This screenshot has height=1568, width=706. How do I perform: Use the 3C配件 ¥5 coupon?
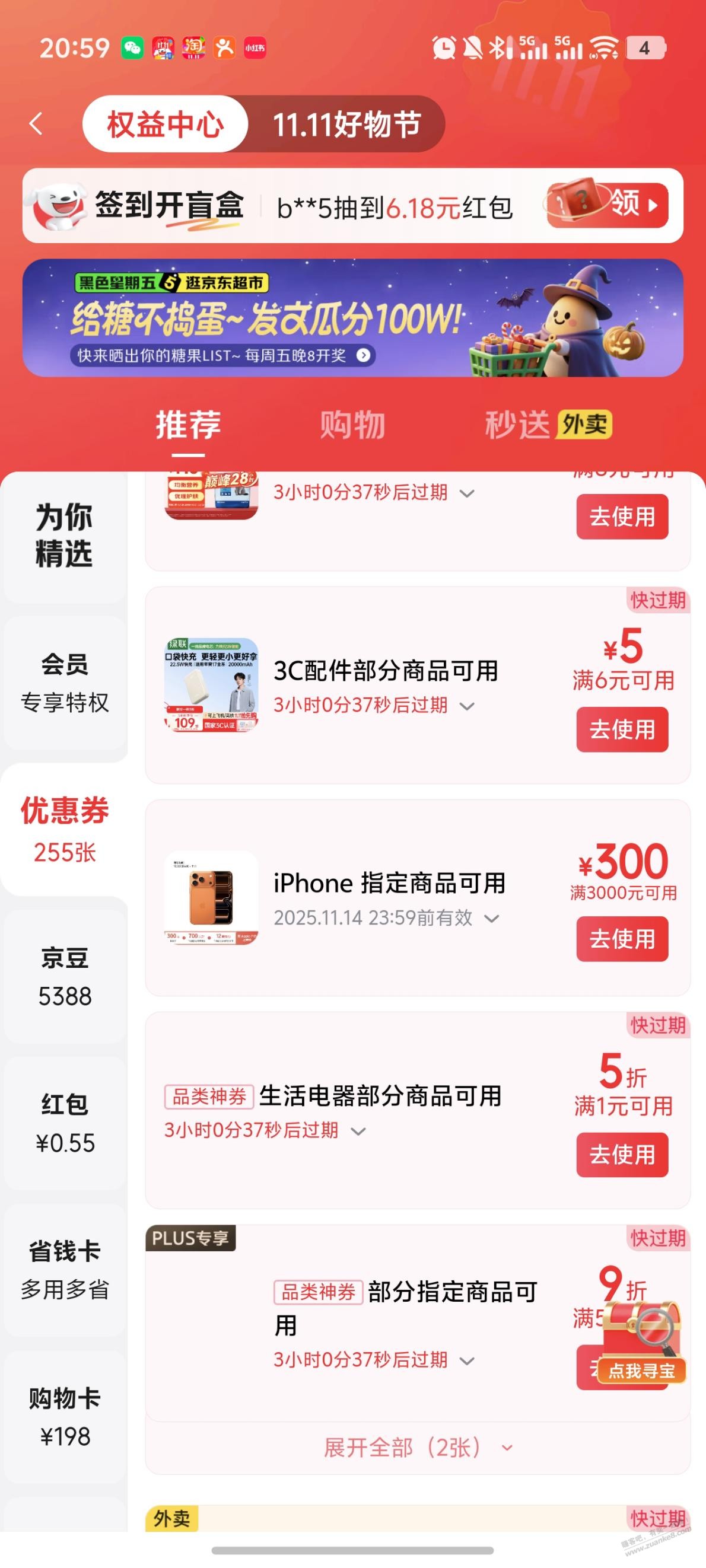[622, 729]
